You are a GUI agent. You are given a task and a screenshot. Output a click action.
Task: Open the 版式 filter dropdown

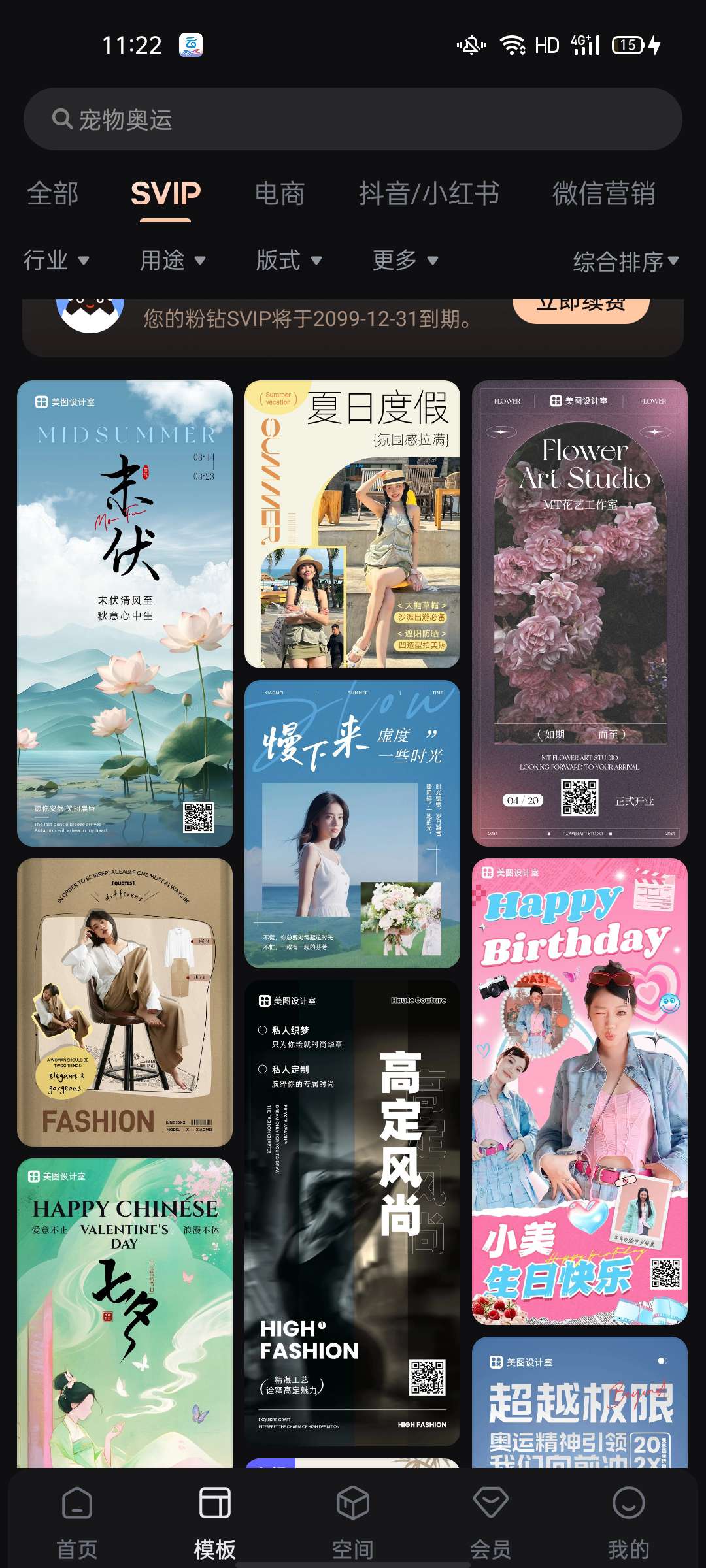(x=289, y=261)
